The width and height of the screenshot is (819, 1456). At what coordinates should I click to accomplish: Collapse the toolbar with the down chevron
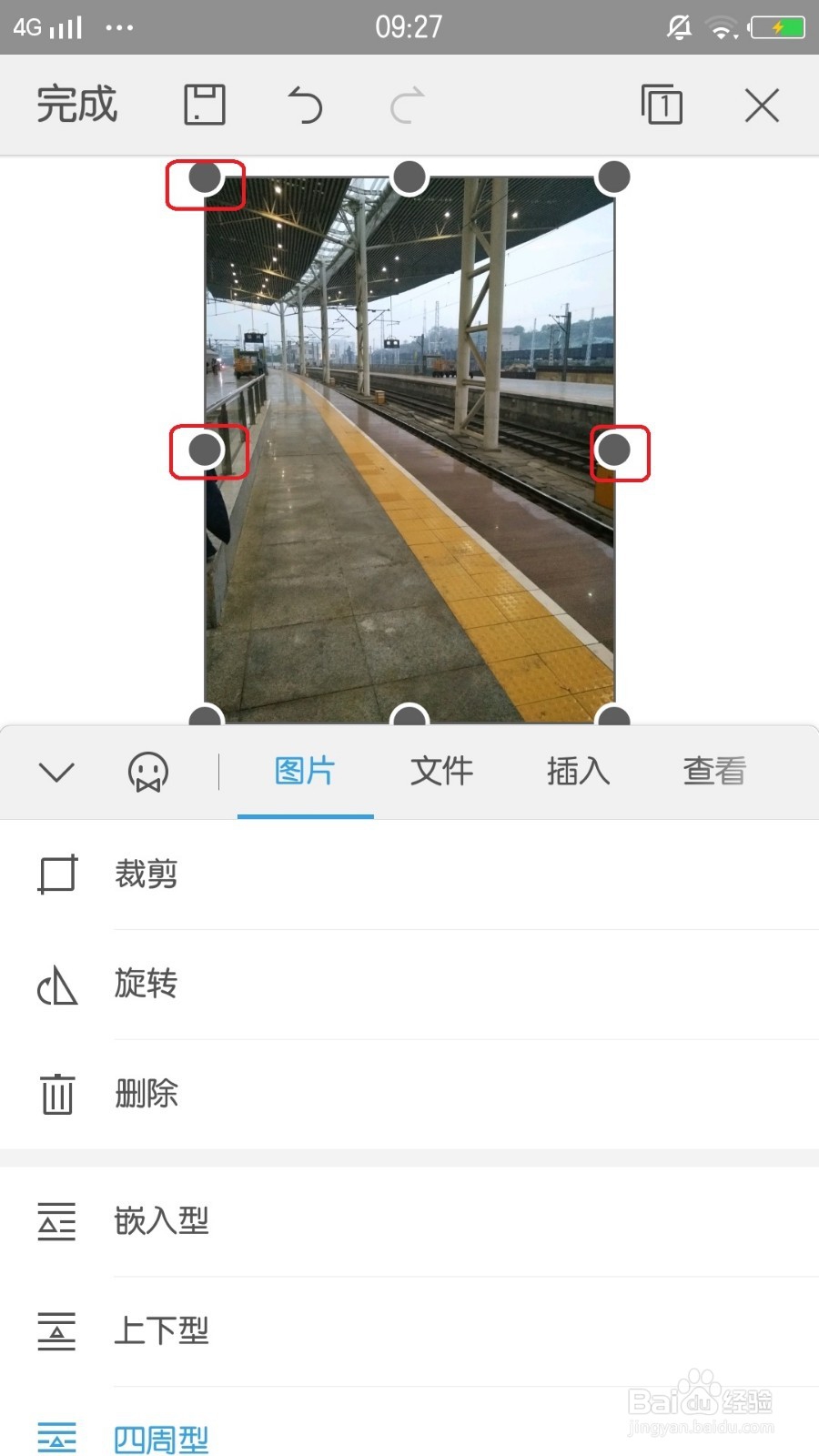click(56, 771)
